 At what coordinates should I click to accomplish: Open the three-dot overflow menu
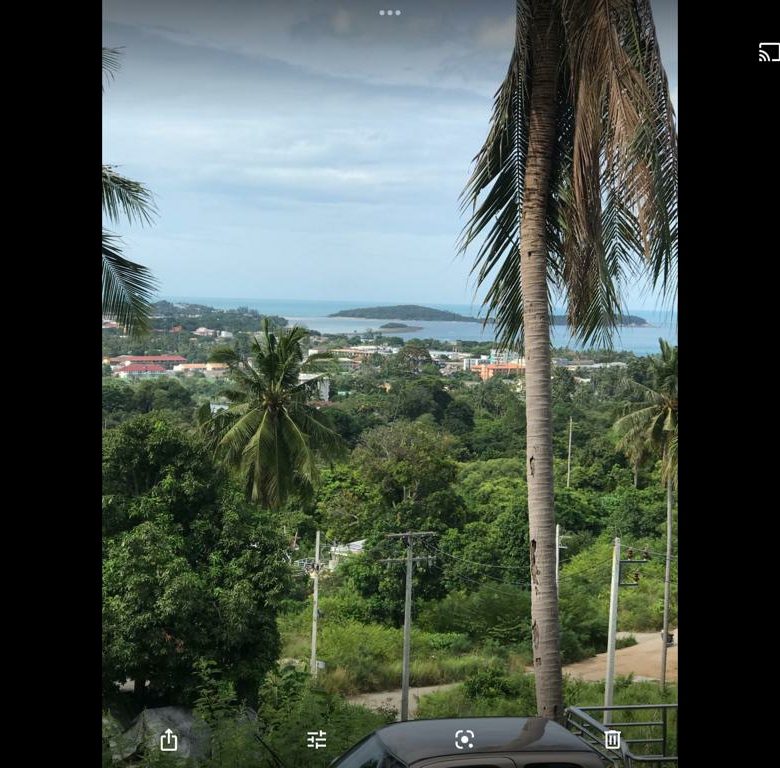point(390,13)
